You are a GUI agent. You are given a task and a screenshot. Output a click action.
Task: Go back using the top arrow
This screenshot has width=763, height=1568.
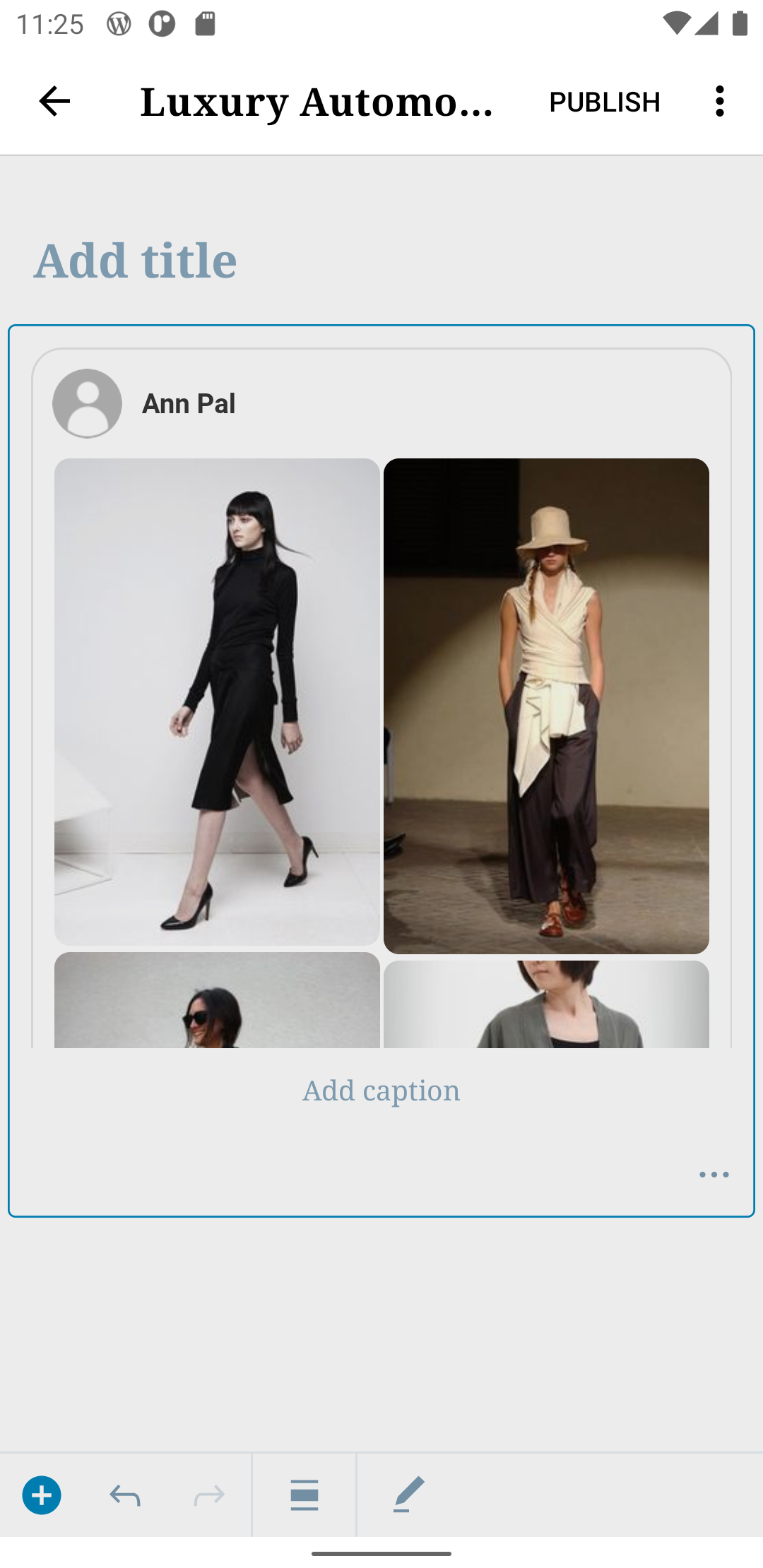[54, 102]
